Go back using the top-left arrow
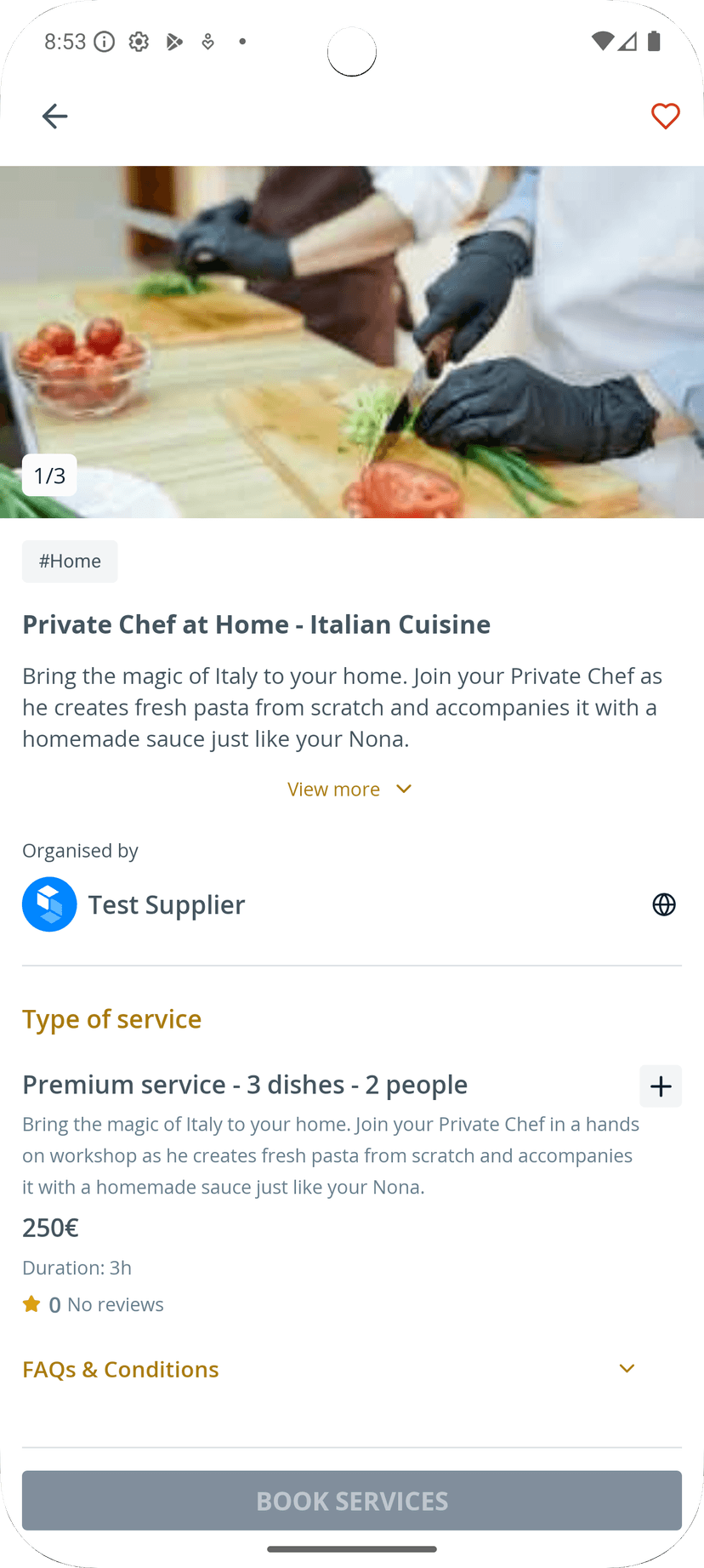Screen dimensions: 704x1568 [x=54, y=116]
